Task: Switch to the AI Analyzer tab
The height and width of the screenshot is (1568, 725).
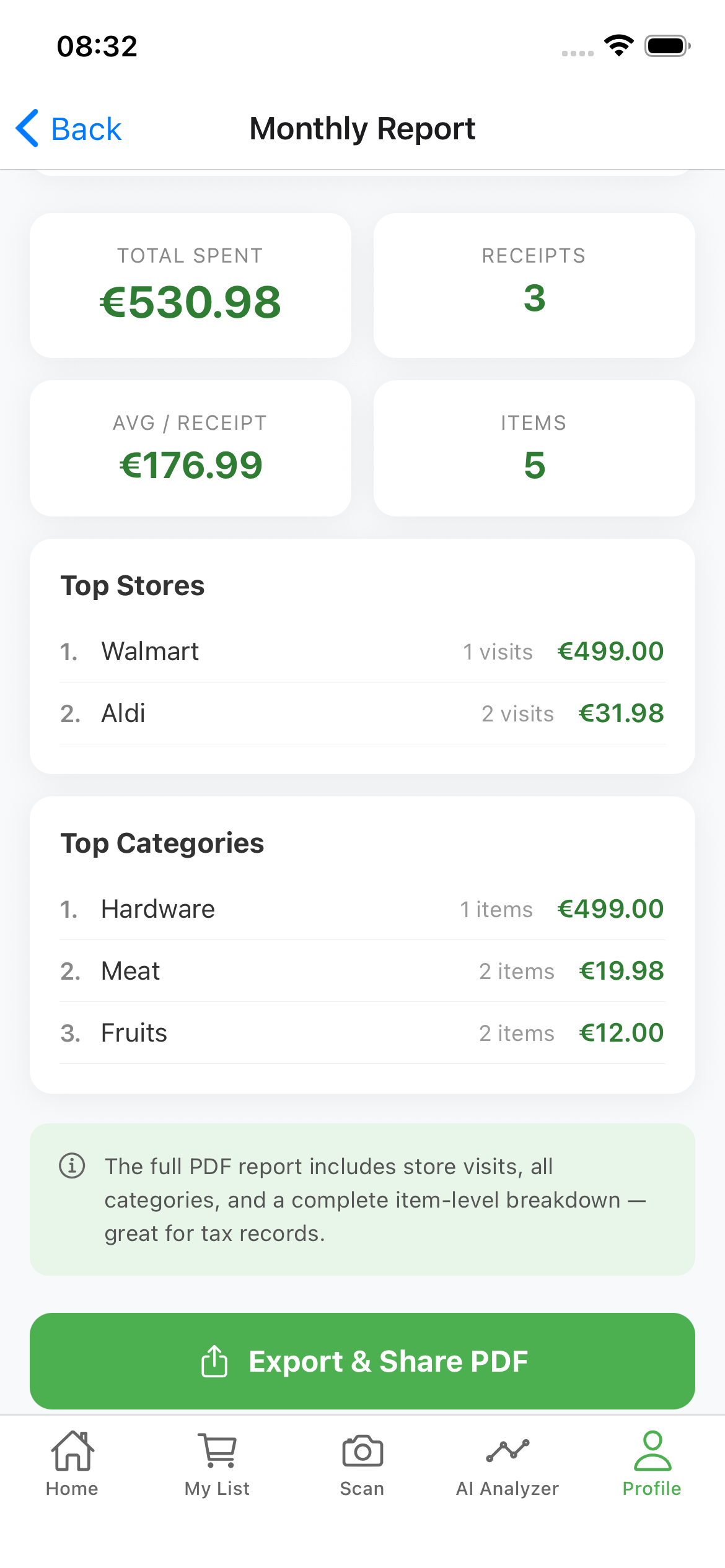Action: pyautogui.click(x=507, y=1463)
